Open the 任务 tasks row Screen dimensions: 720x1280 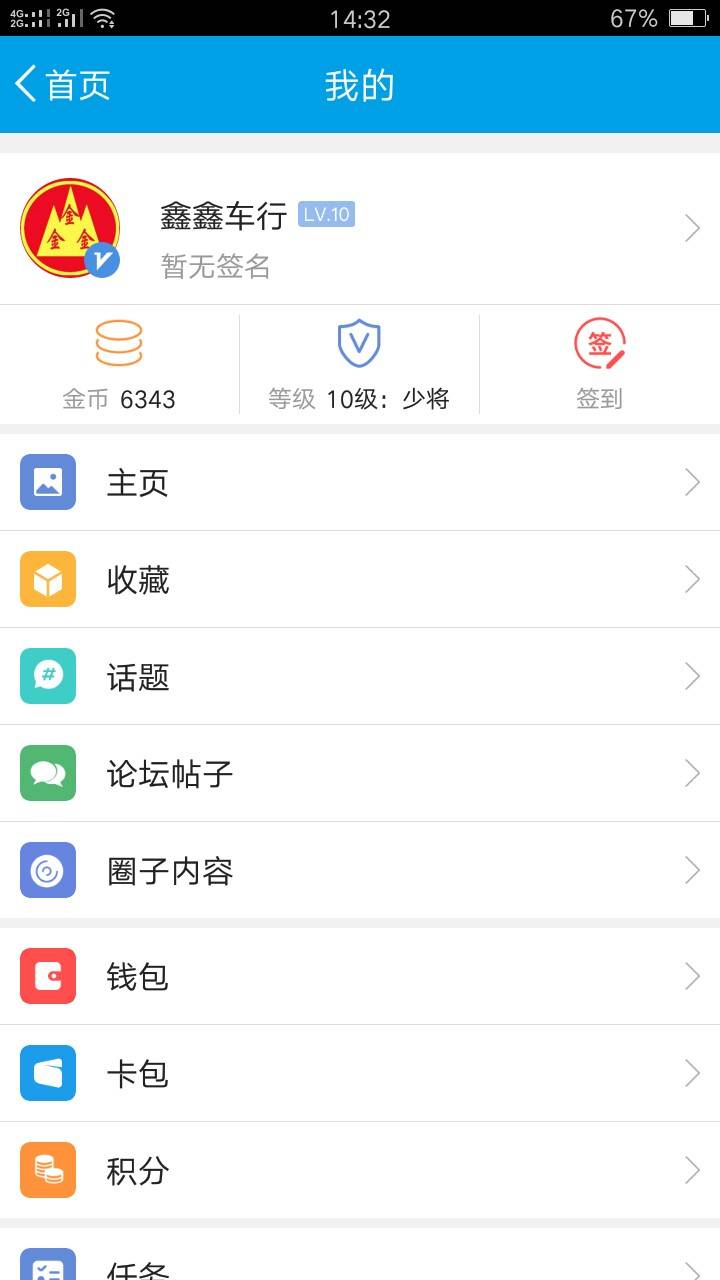coord(360,1256)
